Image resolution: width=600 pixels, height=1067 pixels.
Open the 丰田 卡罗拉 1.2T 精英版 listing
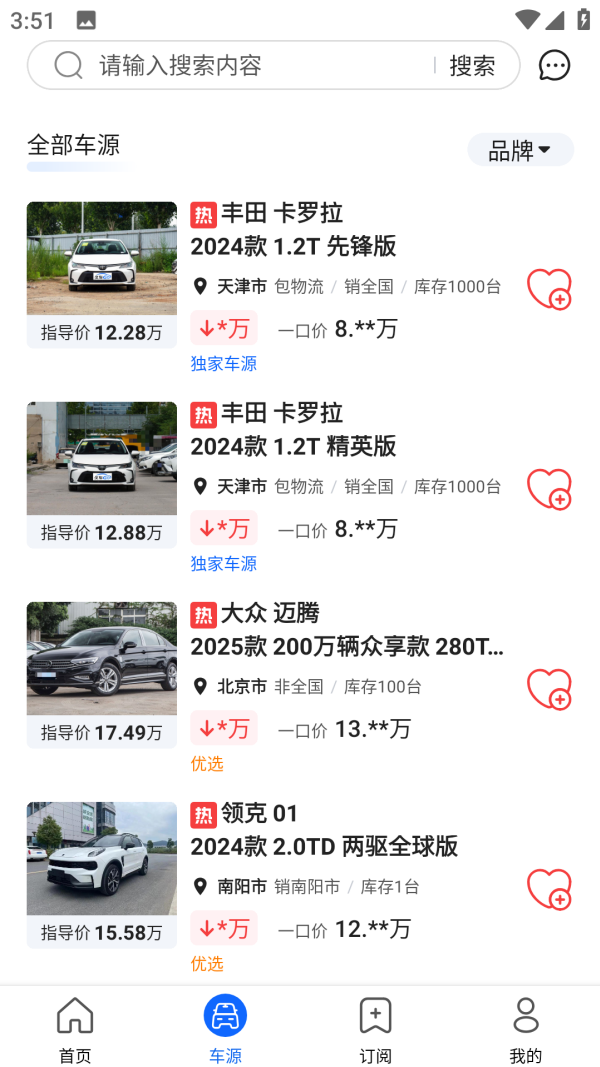(294, 430)
